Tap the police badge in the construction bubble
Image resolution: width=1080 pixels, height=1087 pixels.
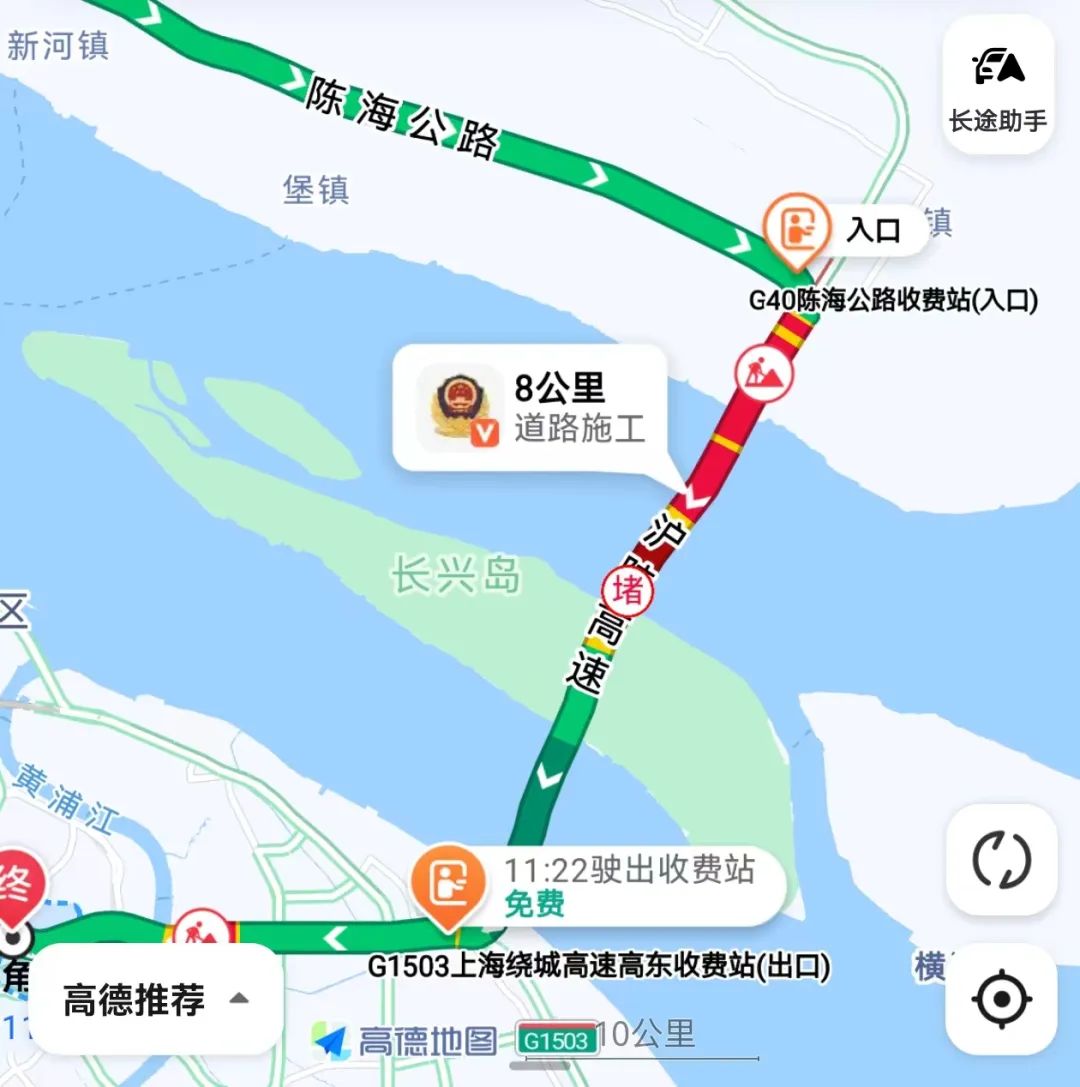tap(459, 406)
